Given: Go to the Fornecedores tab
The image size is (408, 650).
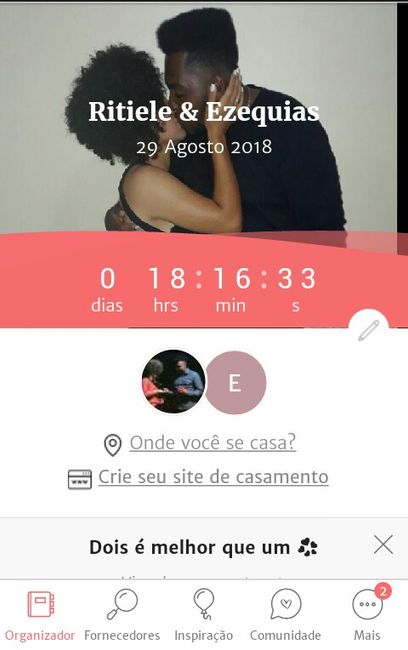Looking at the screenshot, I should [122, 616].
